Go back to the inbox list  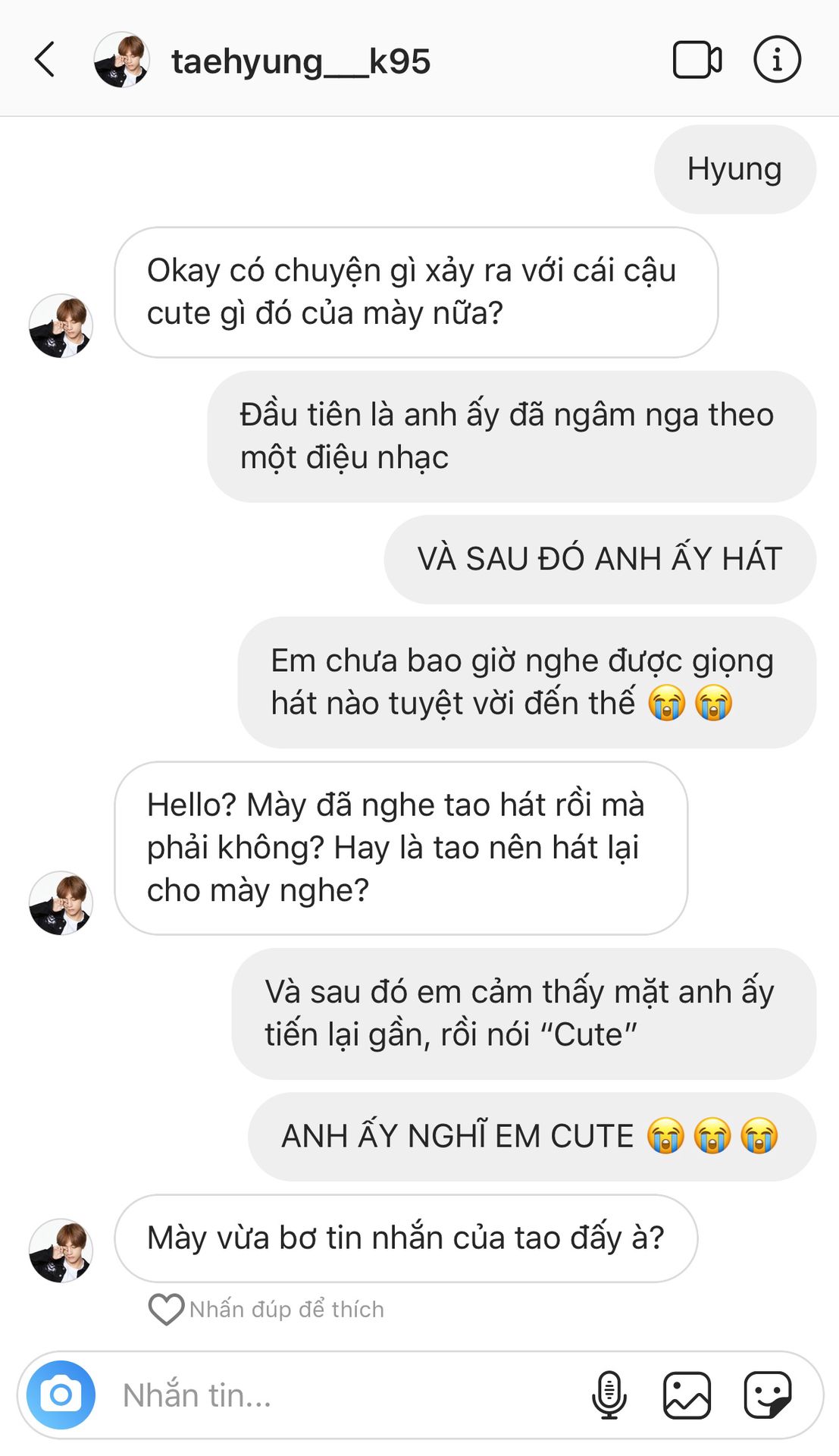tap(45, 60)
